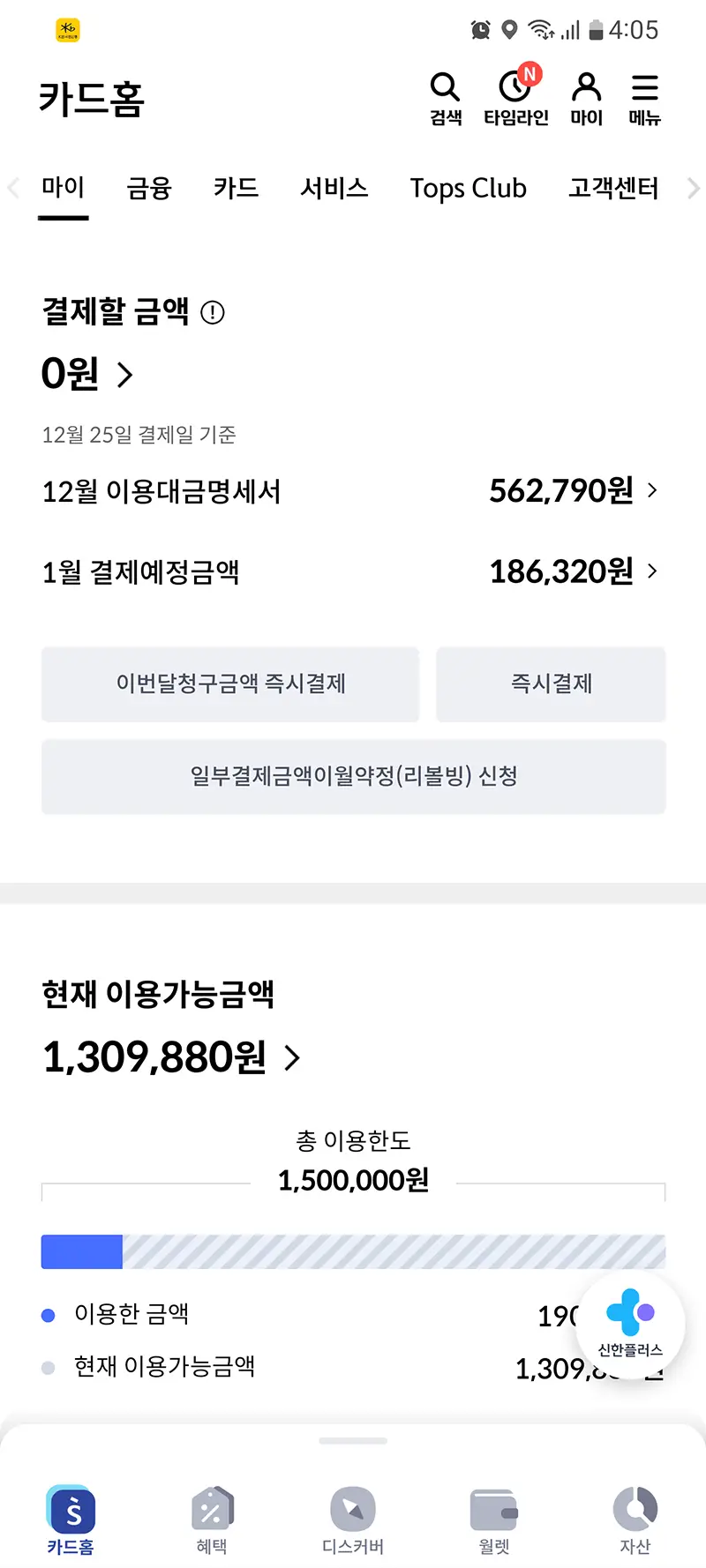The height and width of the screenshot is (1568, 706).
Task: Switch to the 금융 tab
Action: [149, 188]
